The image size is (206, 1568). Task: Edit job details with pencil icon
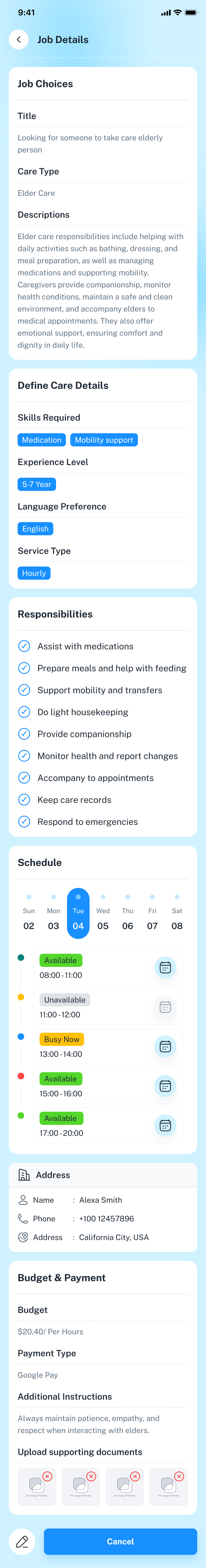pyautogui.click(x=23, y=1541)
